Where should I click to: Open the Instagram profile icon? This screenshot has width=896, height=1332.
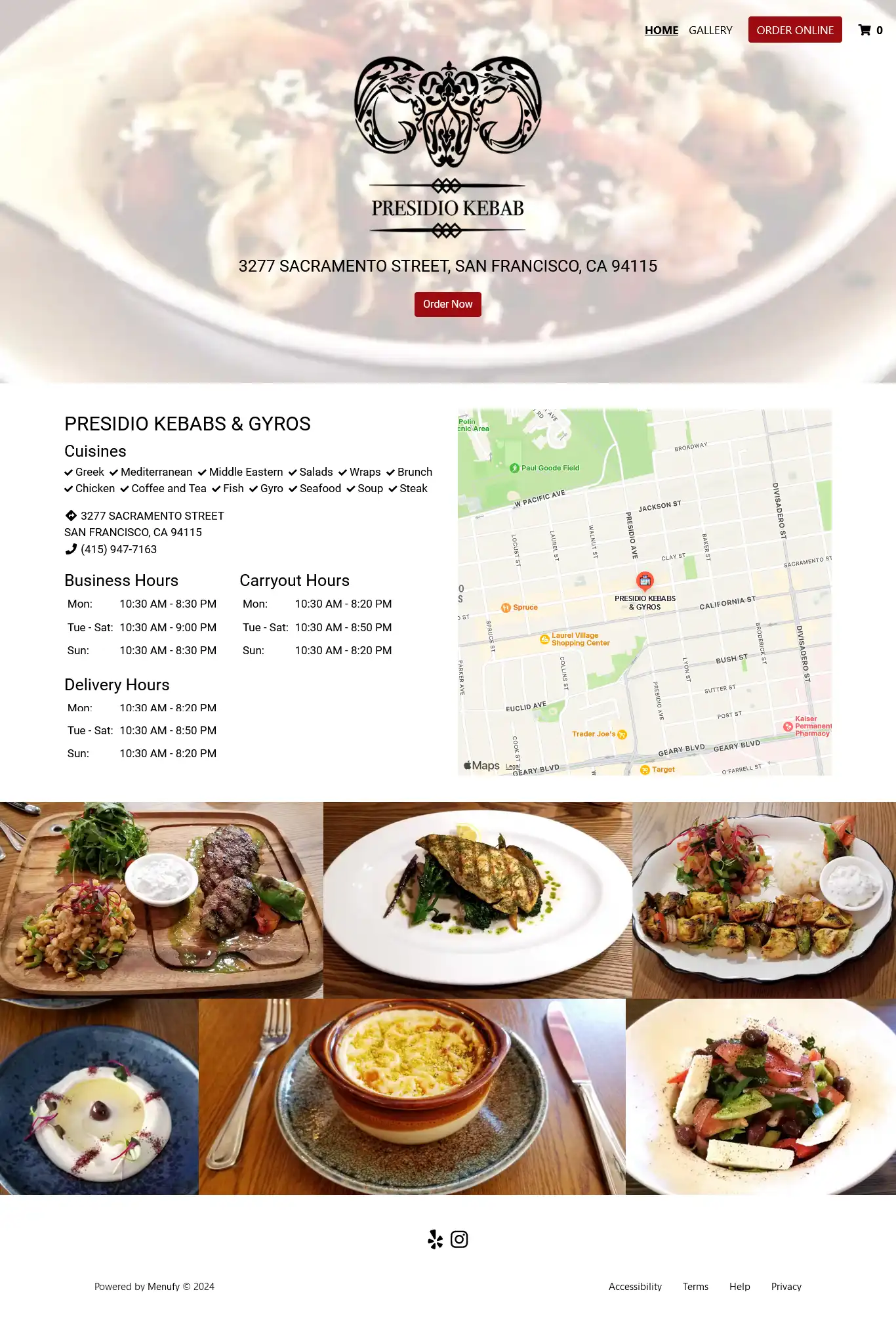[x=459, y=1239]
